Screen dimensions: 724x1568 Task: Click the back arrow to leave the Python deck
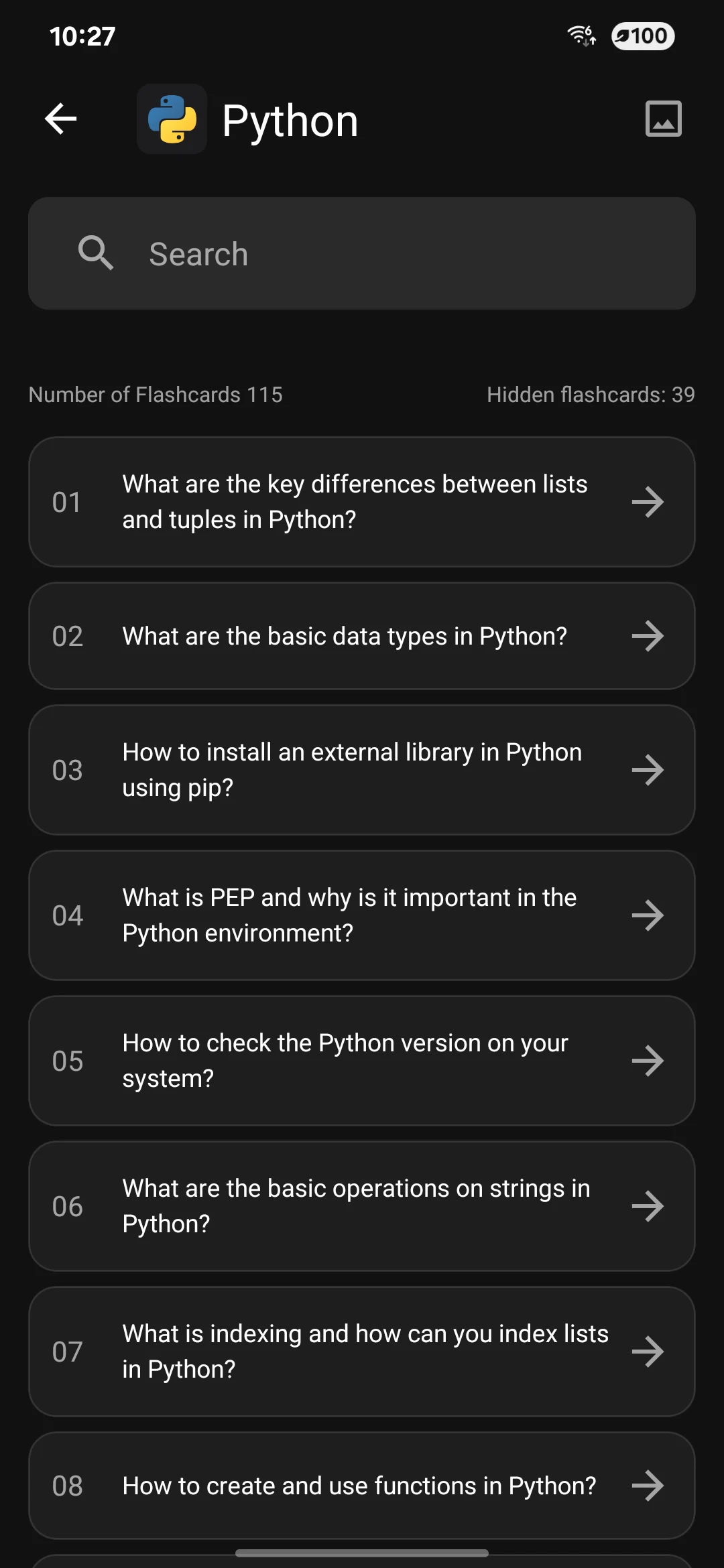pyautogui.click(x=61, y=118)
